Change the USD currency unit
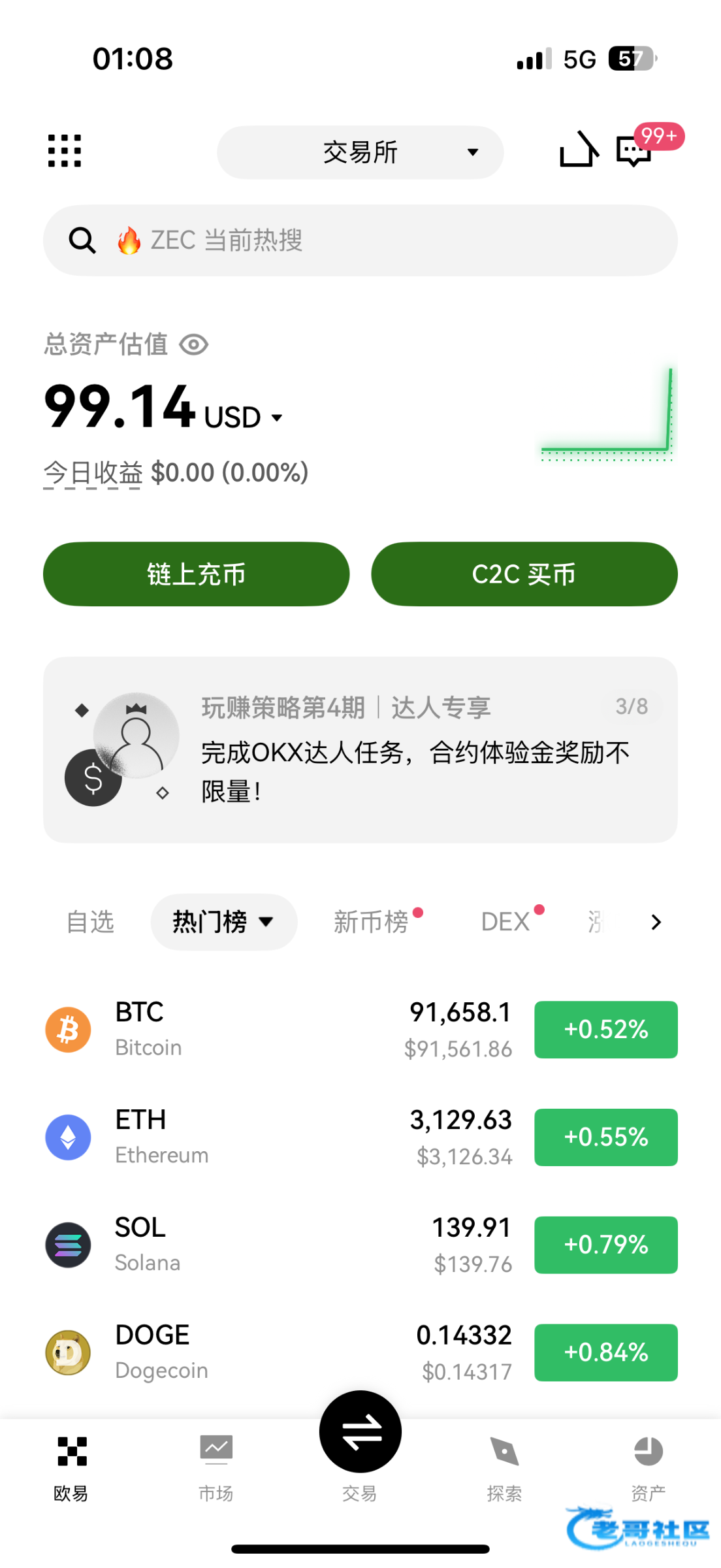Image resolution: width=721 pixels, height=1568 pixels. tap(243, 417)
